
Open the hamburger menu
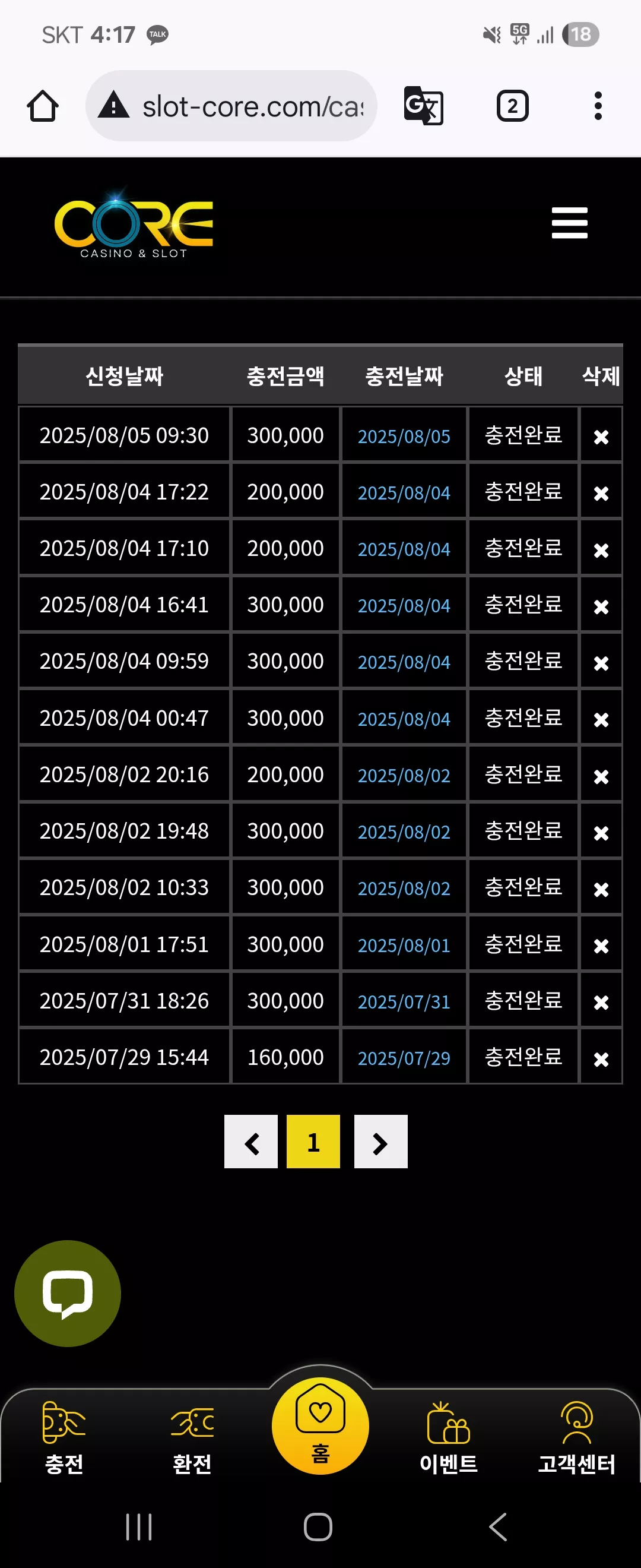pyautogui.click(x=569, y=223)
